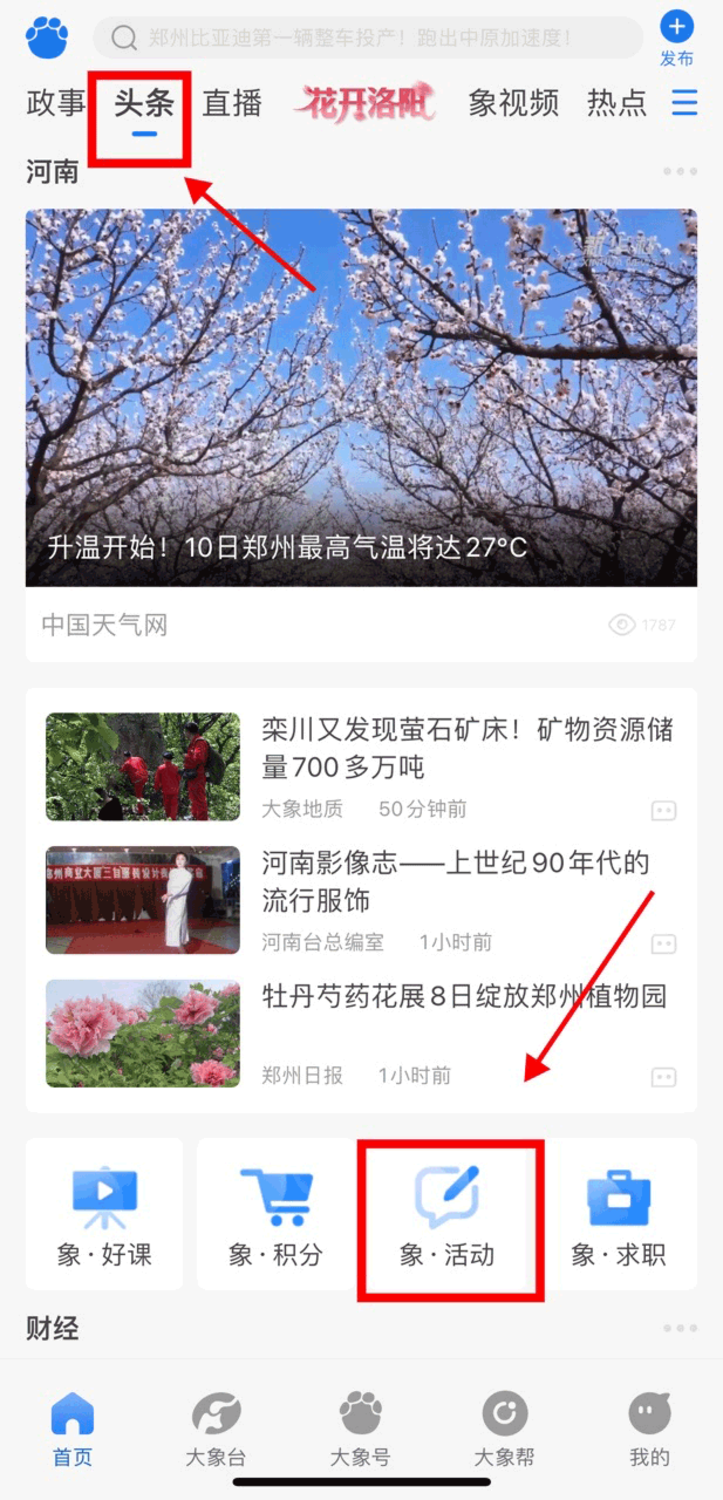Select the 头条 tab
This screenshot has width=723, height=1500.
coord(143,103)
